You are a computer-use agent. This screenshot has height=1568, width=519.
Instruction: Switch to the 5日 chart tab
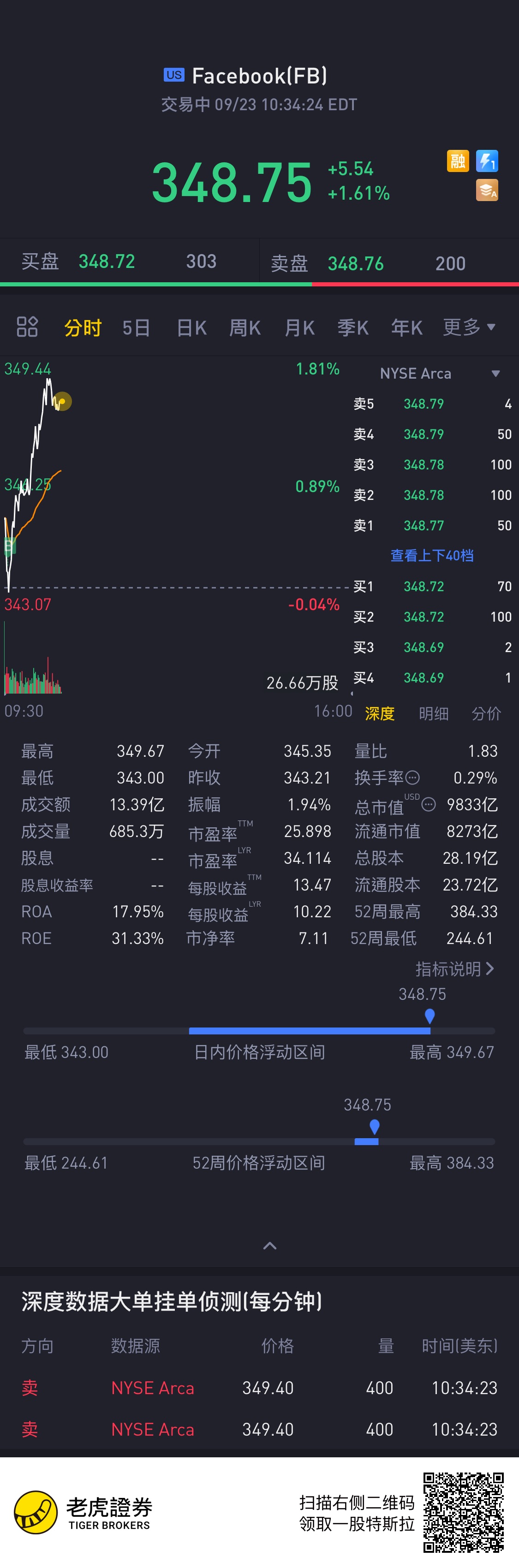136,328
